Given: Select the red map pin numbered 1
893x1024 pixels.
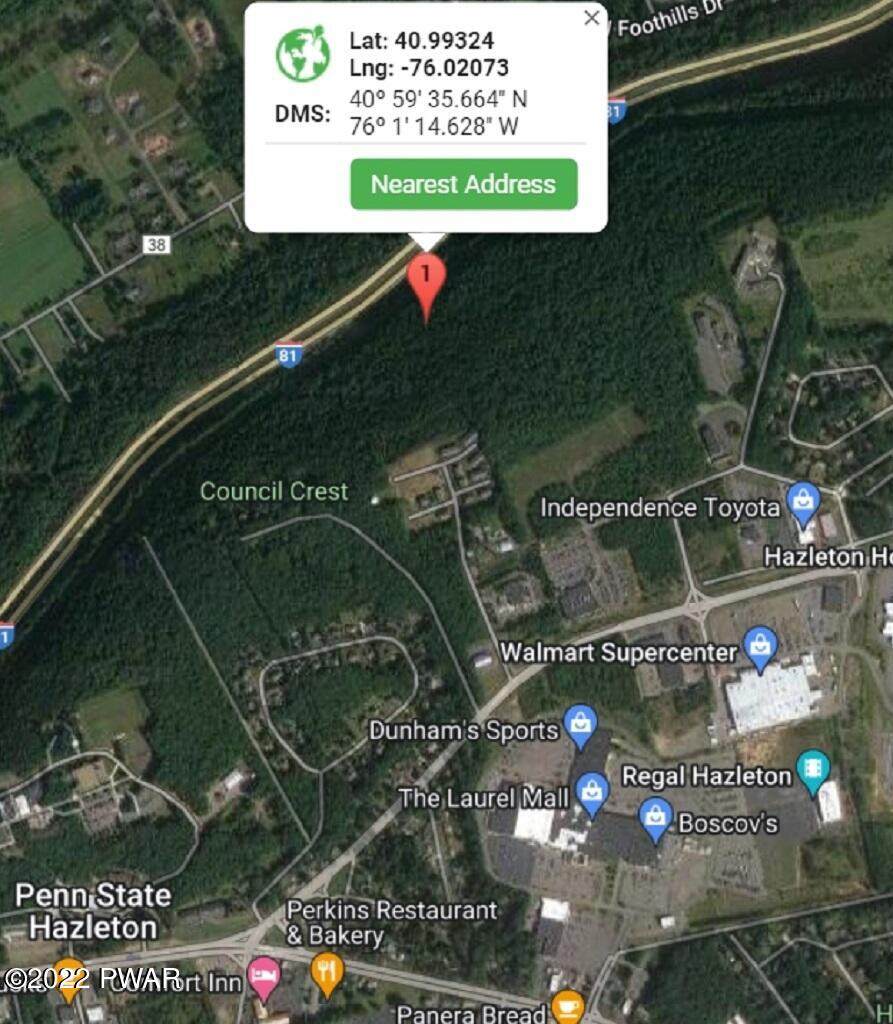Looking at the screenshot, I should 427,277.
